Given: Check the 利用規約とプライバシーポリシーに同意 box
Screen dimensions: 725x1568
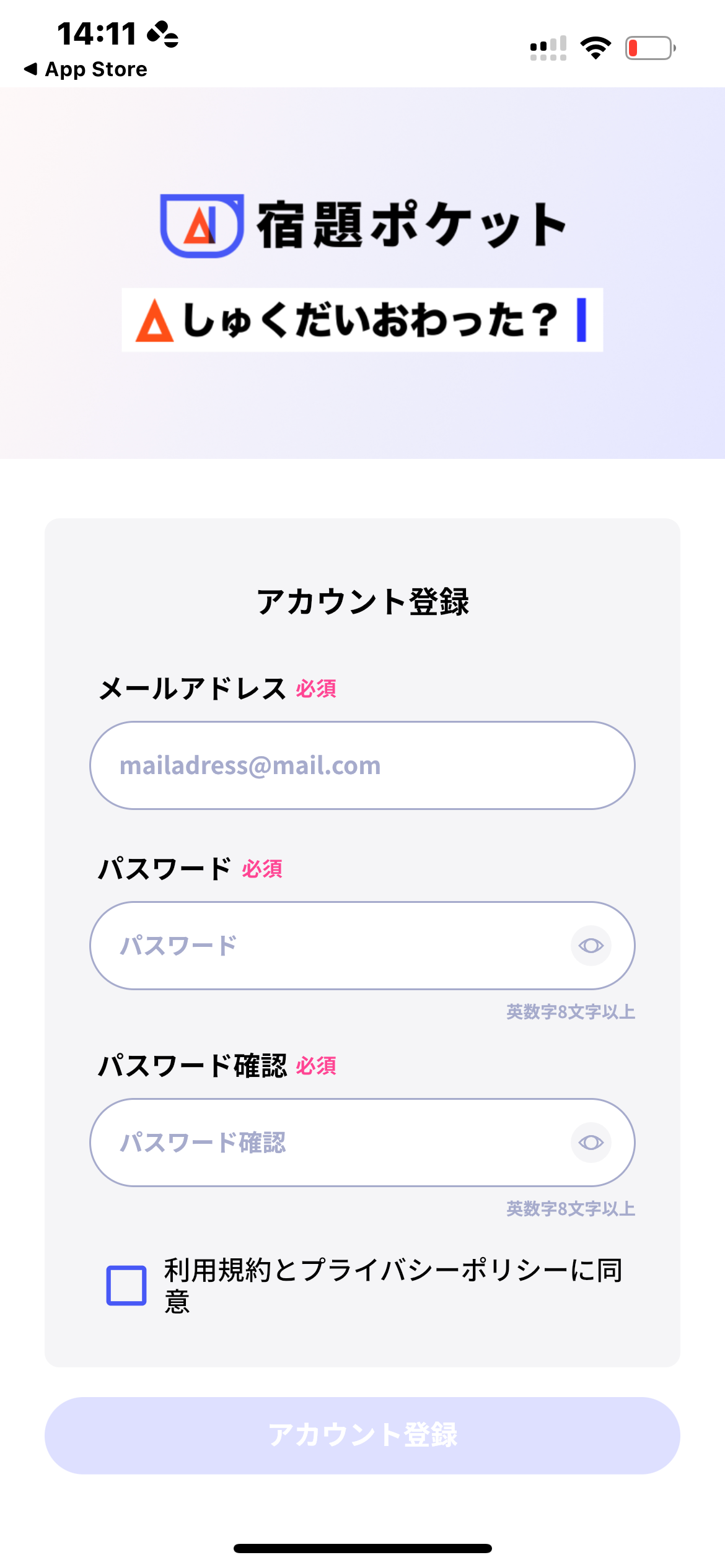Looking at the screenshot, I should (126, 1286).
